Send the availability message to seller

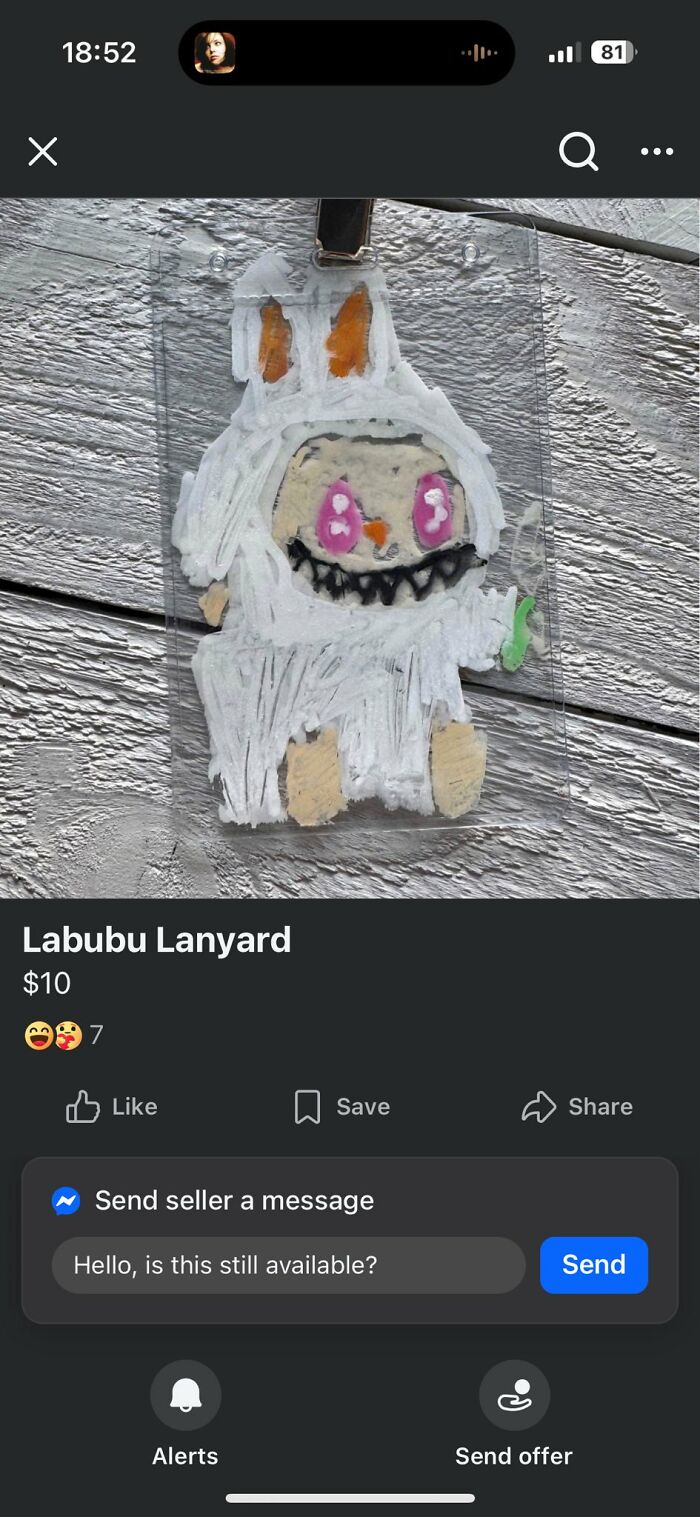pos(593,1265)
